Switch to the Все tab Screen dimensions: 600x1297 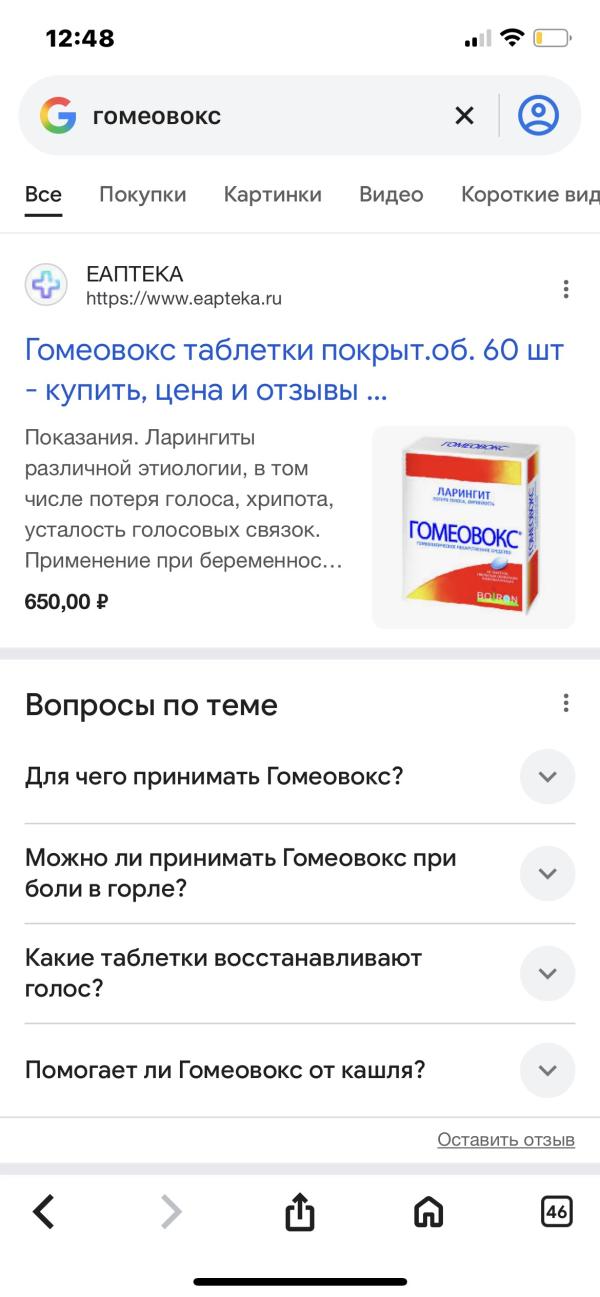43,194
